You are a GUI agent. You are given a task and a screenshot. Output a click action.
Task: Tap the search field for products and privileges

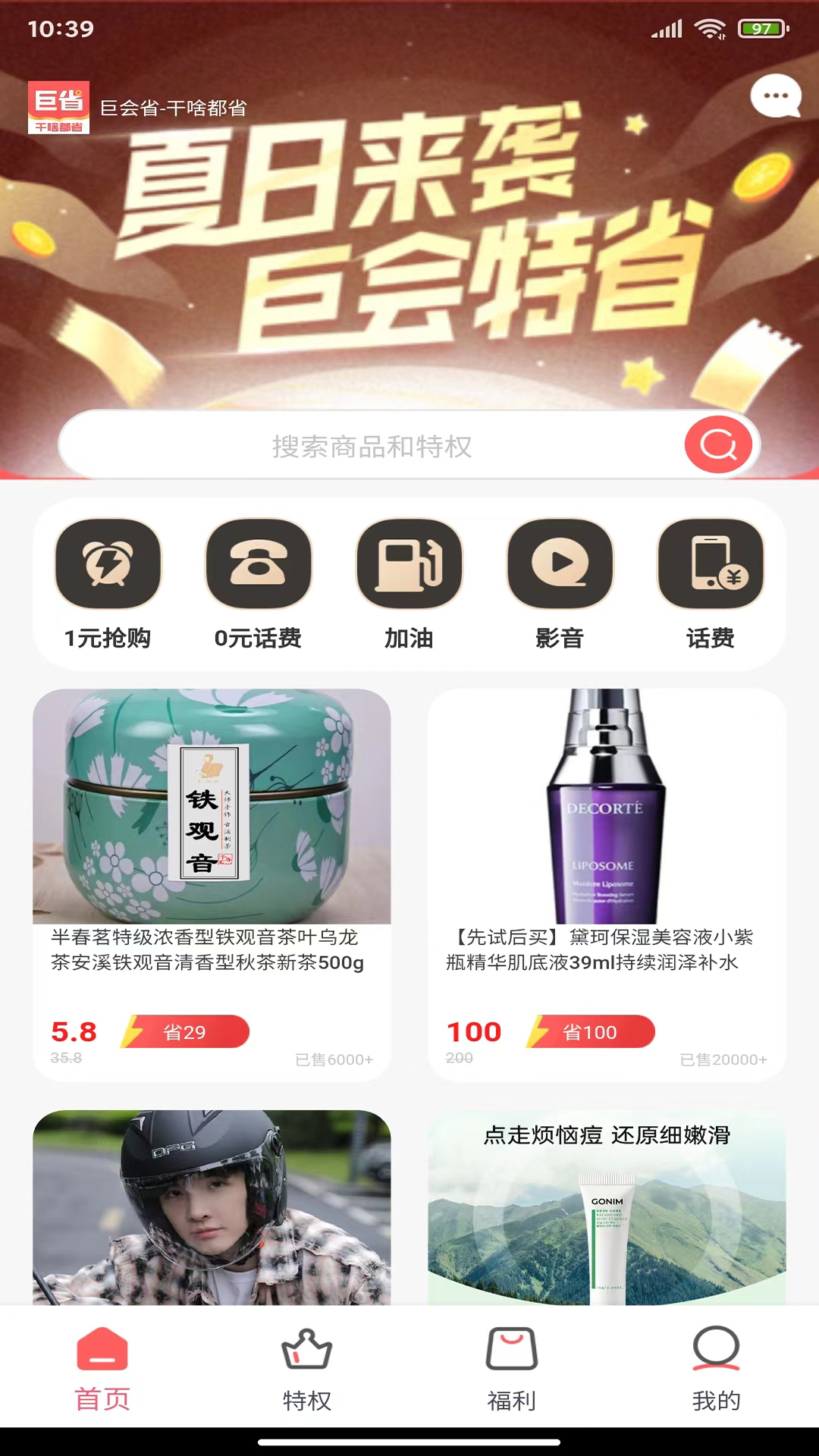(372, 446)
